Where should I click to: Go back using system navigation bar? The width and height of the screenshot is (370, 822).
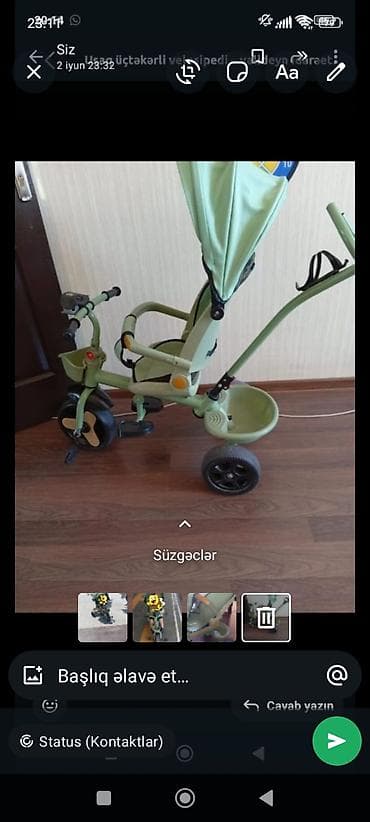[266, 798]
